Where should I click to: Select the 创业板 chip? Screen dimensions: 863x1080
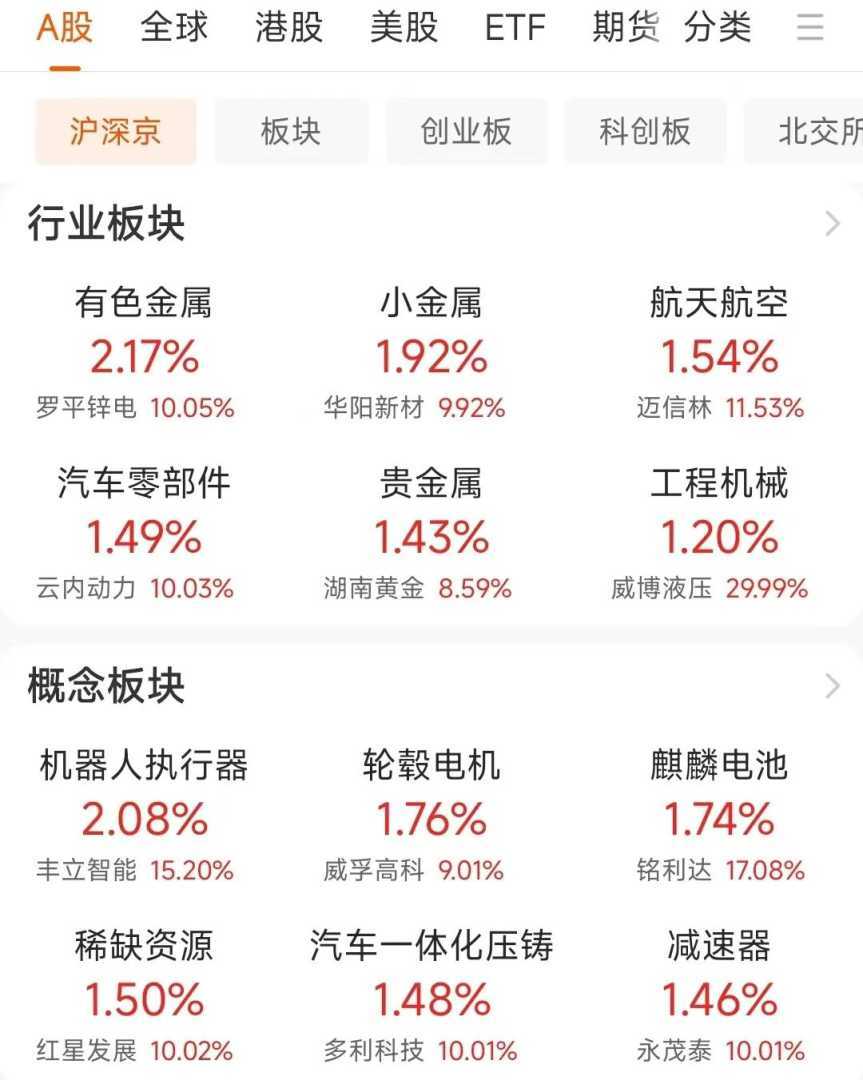[466, 131]
